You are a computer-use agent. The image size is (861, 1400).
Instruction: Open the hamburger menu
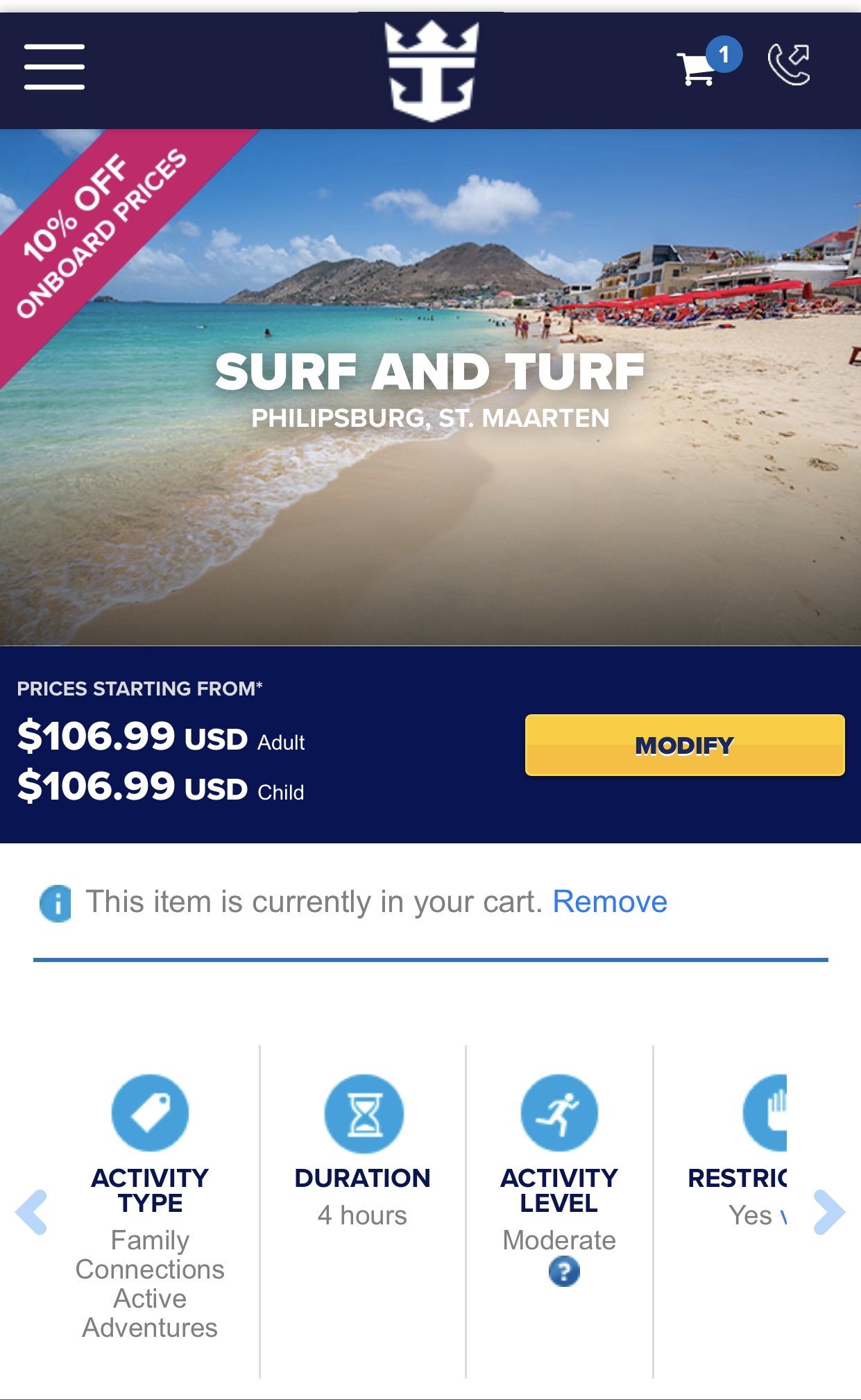tap(54, 67)
